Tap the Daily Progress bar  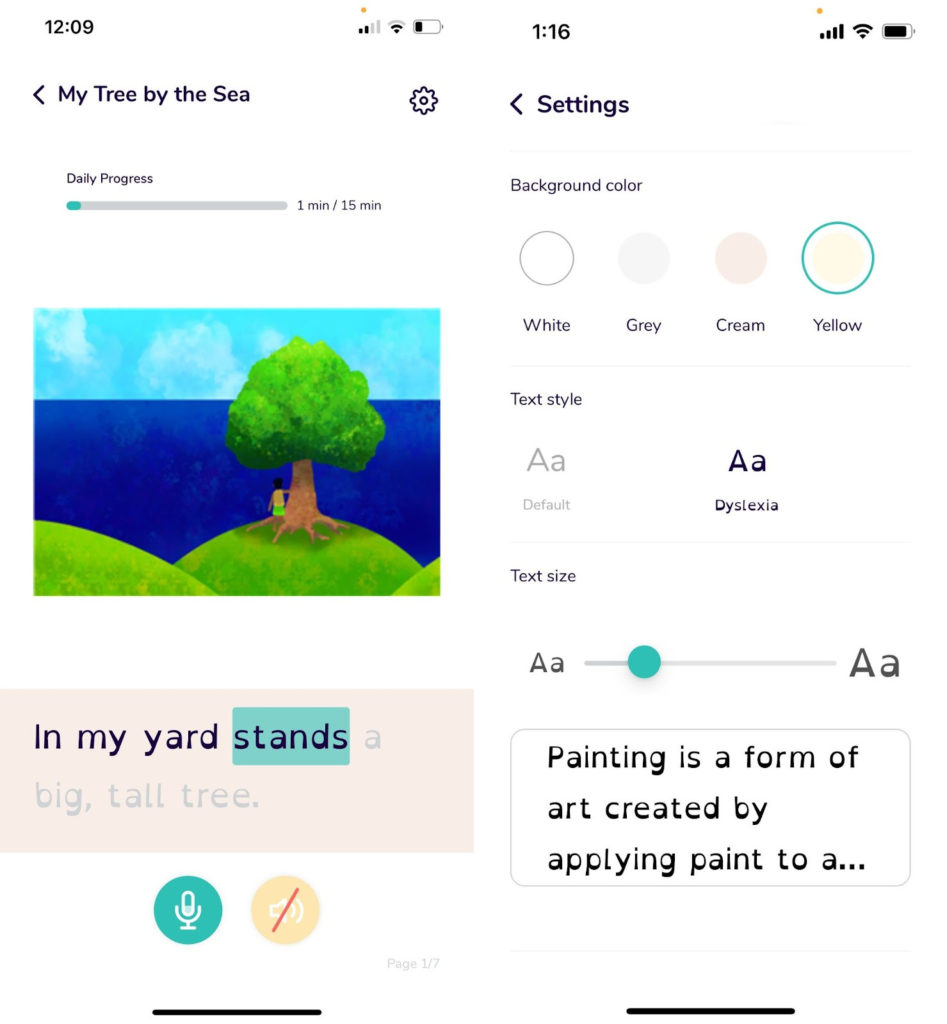[x=176, y=205]
